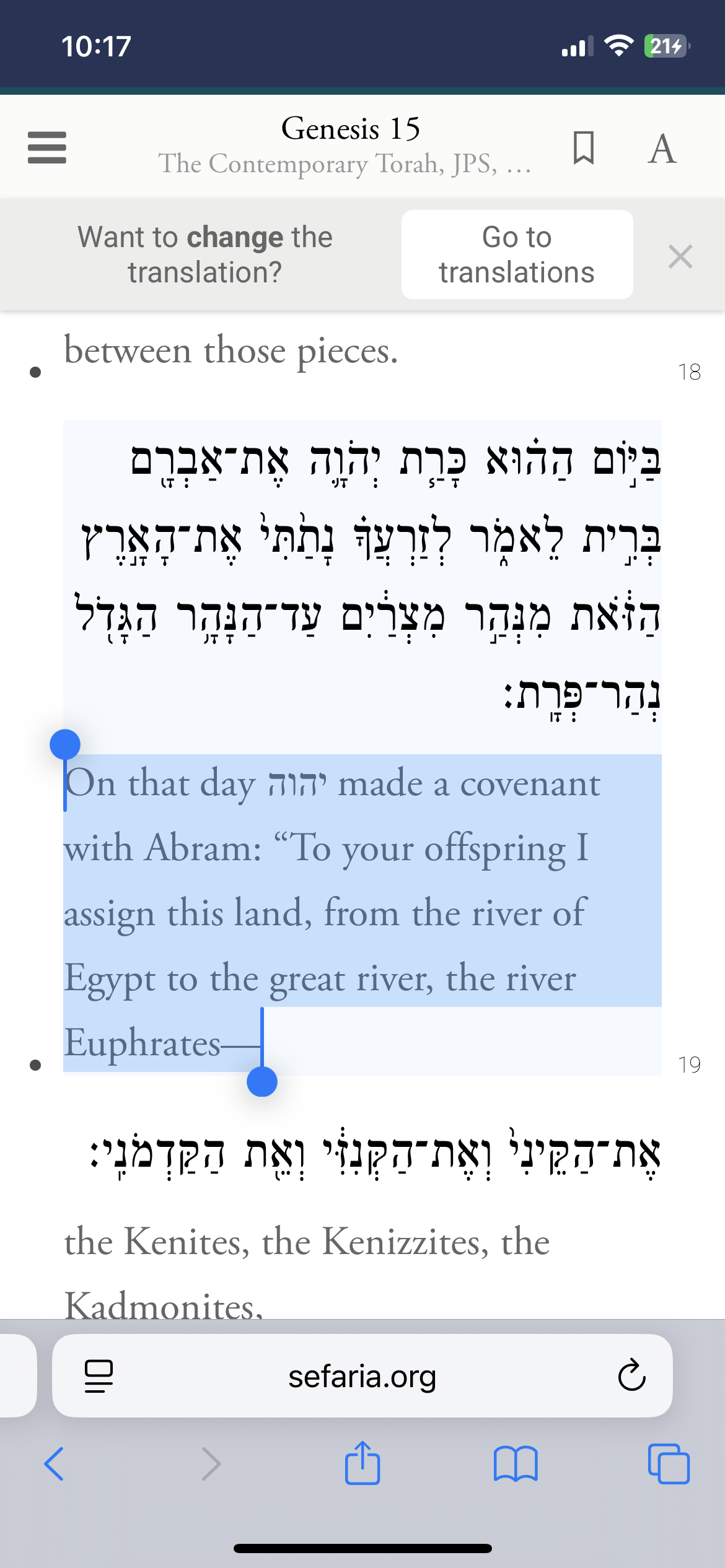725x1568 pixels.
Task: Open Safari page settings menu icon
Action: pyautogui.click(x=99, y=1376)
